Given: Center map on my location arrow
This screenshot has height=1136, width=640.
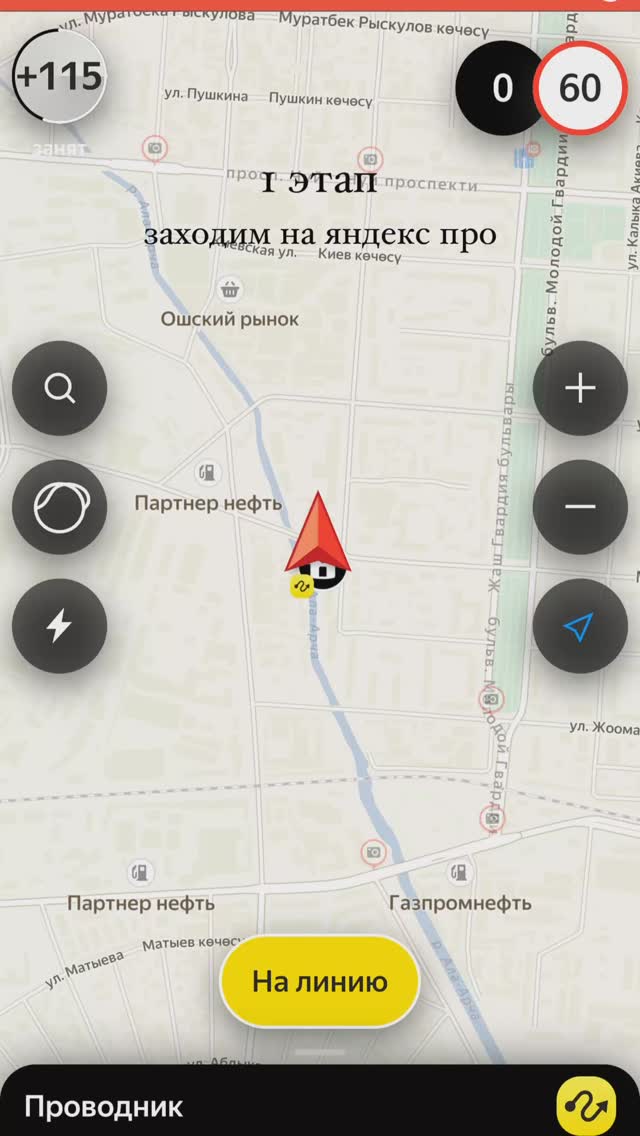Looking at the screenshot, I should pyautogui.click(x=580, y=626).
